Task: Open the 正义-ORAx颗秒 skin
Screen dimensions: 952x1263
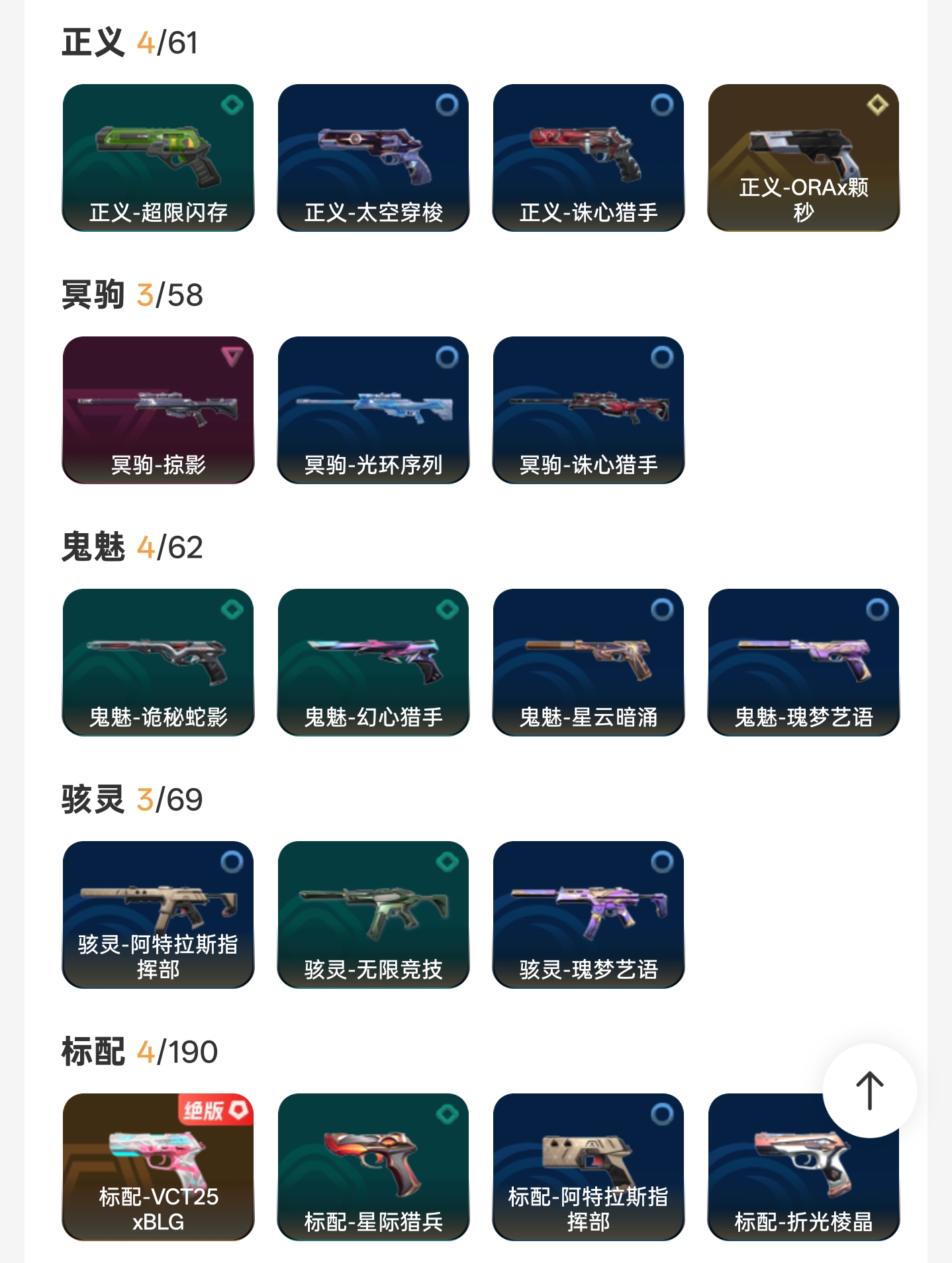Action: [803, 158]
